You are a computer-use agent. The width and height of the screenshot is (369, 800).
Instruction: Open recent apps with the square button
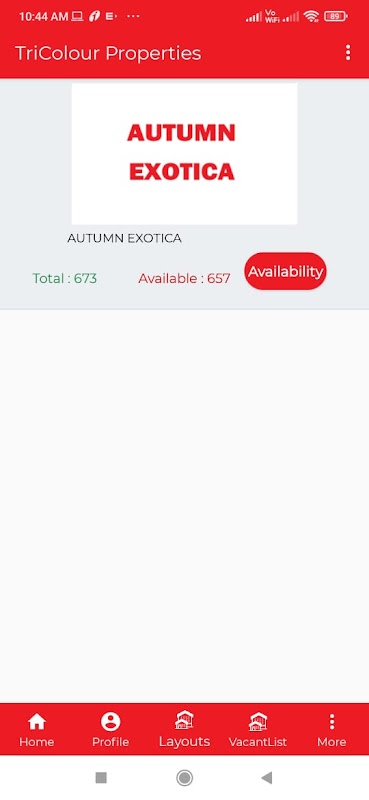click(x=101, y=778)
